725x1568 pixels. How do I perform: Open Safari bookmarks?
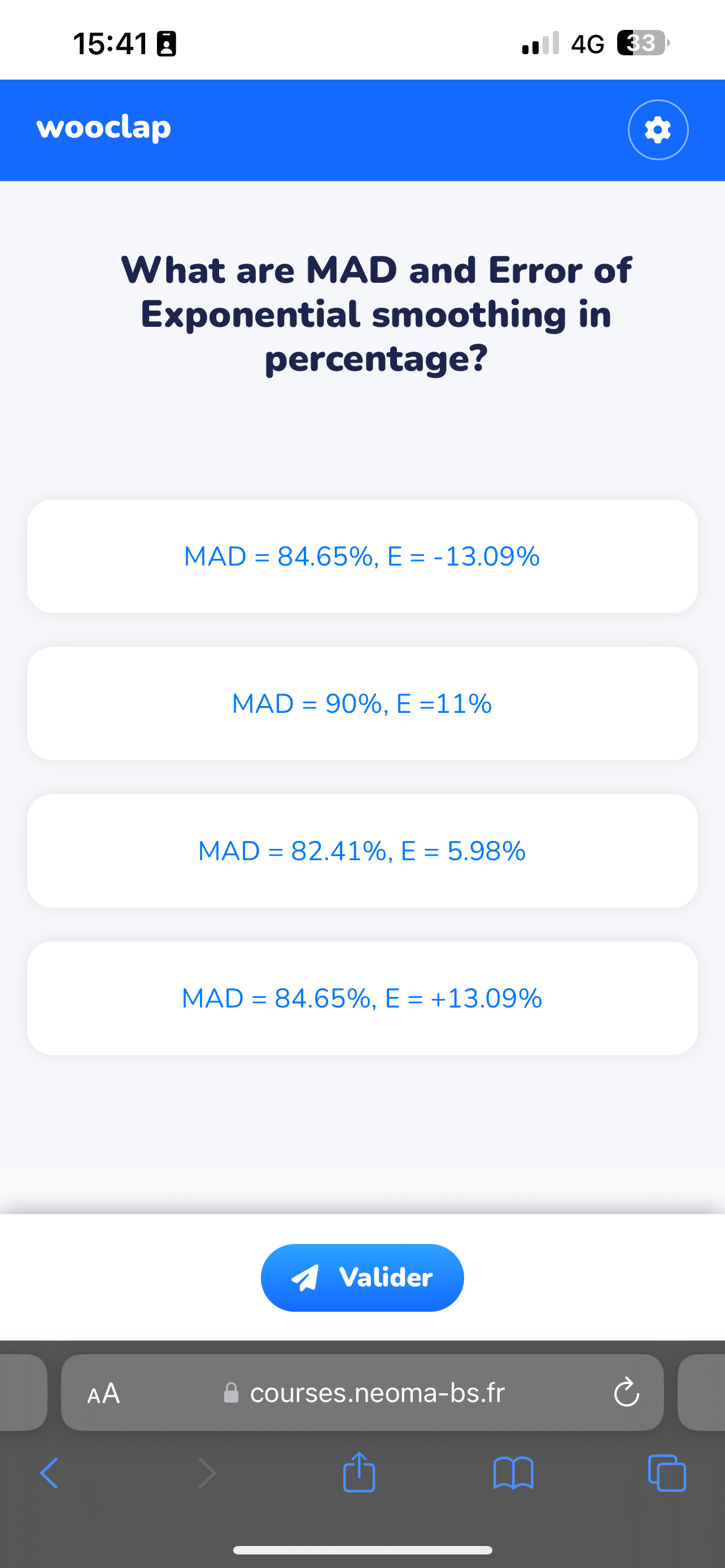[x=513, y=1473]
